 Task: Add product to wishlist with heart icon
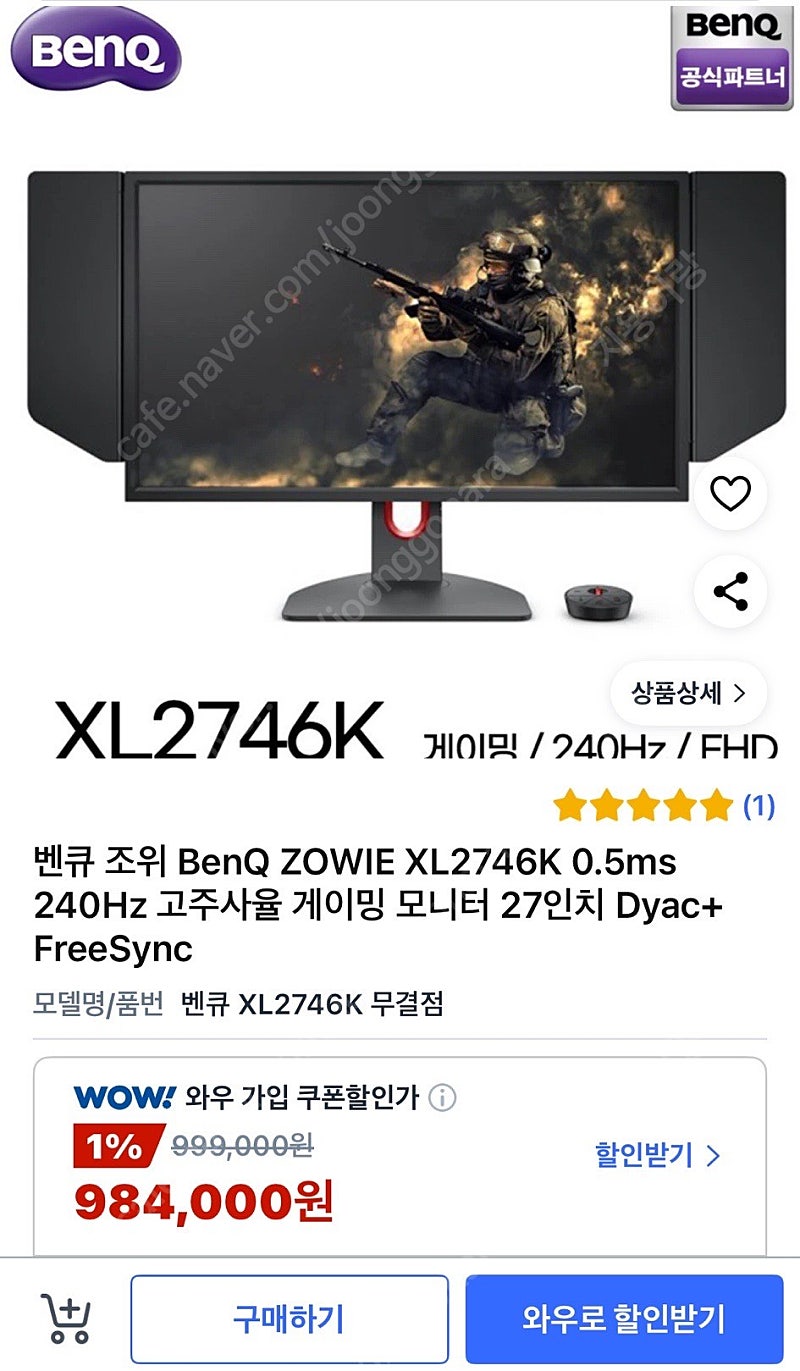point(731,493)
